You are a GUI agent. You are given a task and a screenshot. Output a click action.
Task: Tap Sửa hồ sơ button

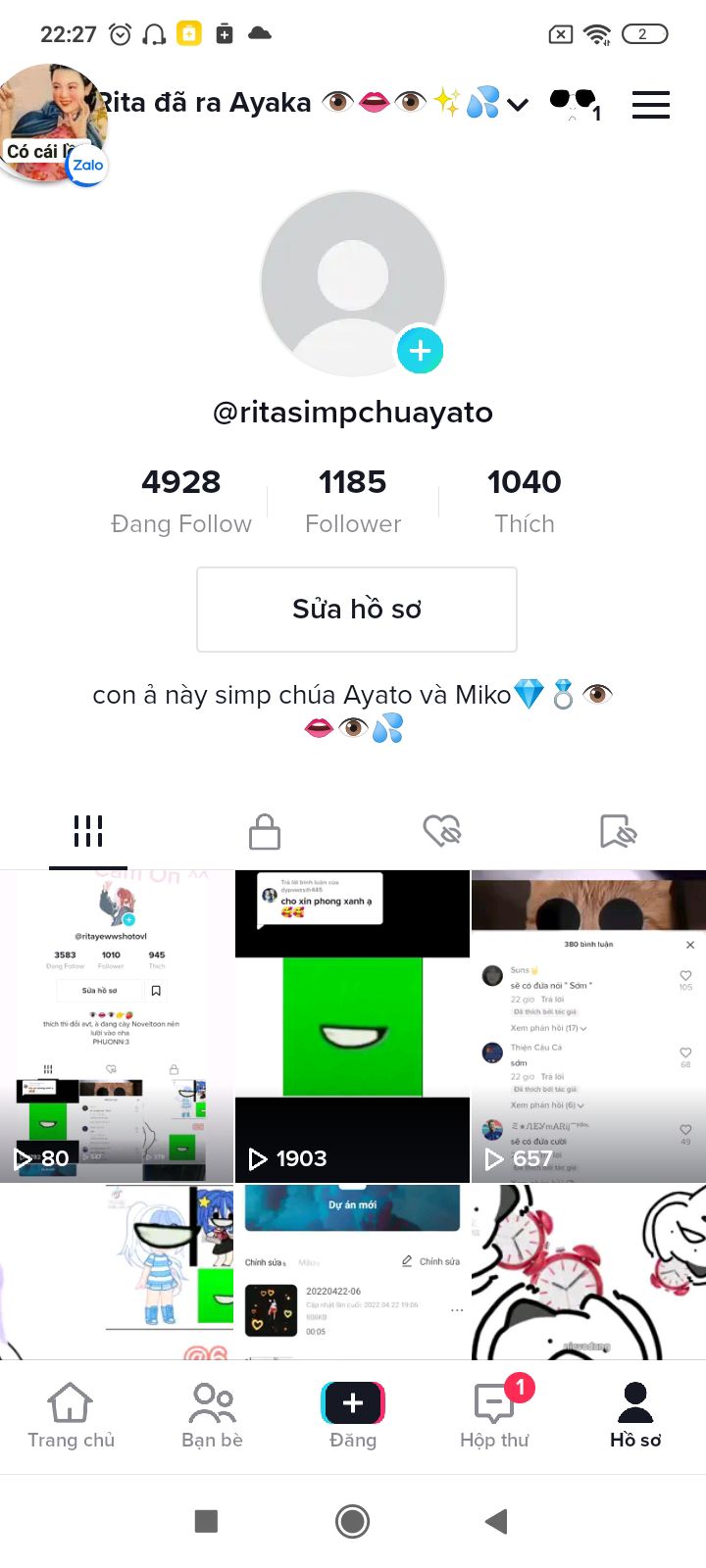pos(357,609)
